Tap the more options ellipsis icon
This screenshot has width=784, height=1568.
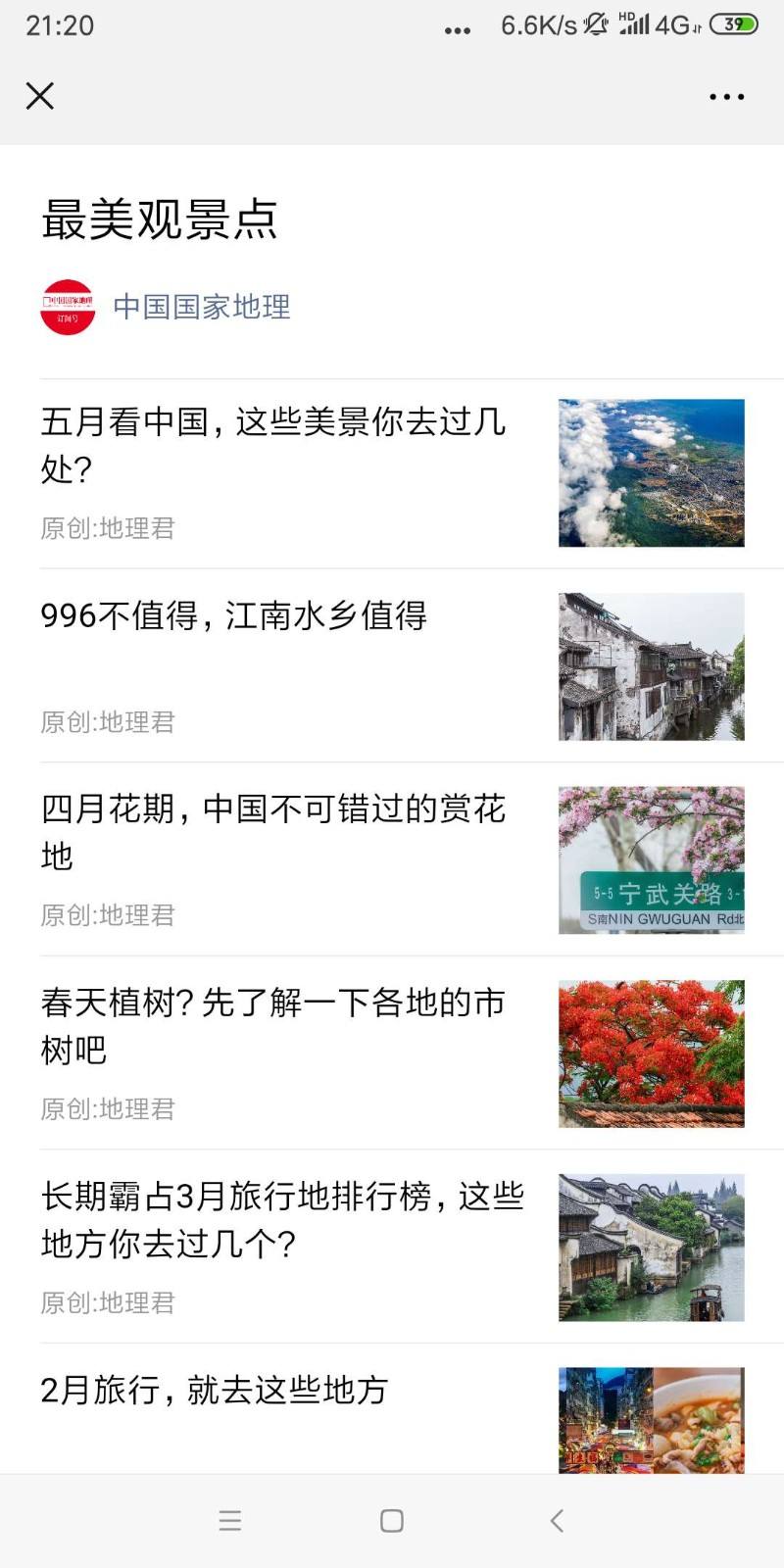(726, 95)
